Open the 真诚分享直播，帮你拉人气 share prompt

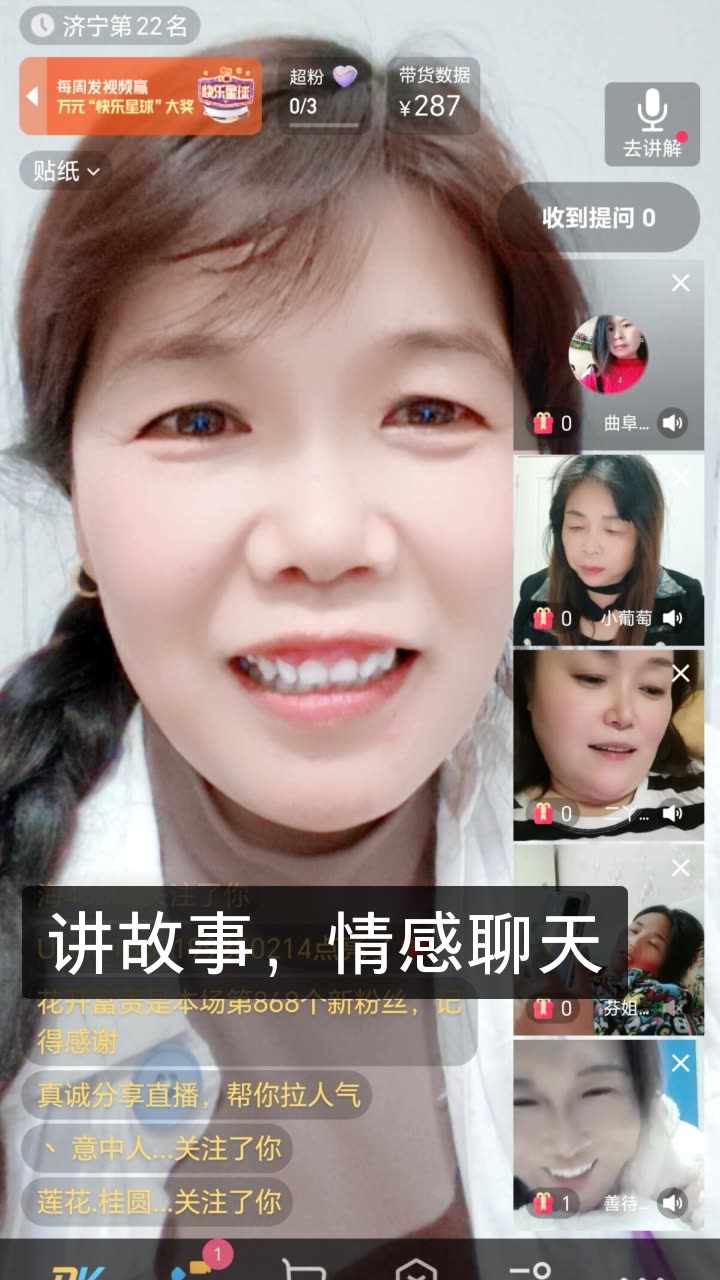[x=198, y=1094]
